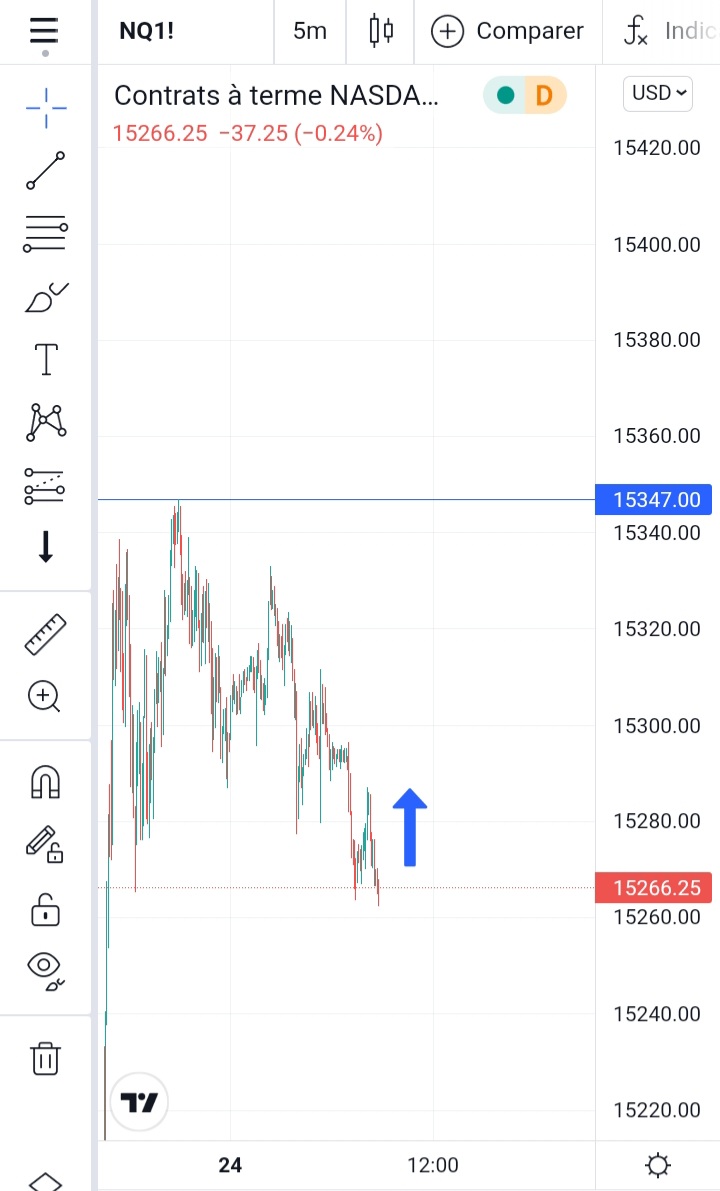Hide all drawings with the eye icon
The height and width of the screenshot is (1191, 720).
pyautogui.click(x=45, y=969)
